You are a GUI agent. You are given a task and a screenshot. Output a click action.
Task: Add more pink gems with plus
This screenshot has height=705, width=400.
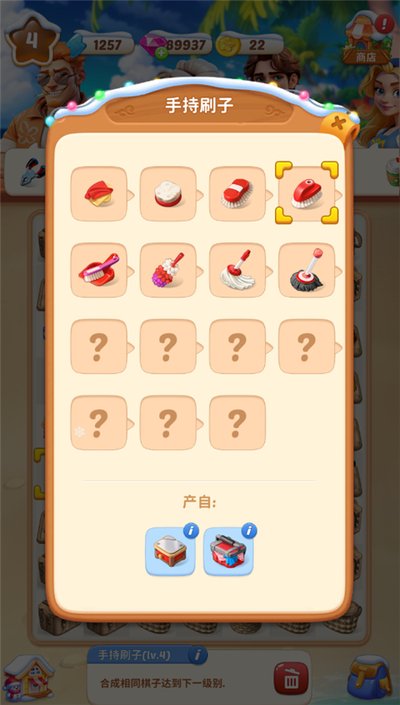click(x=162, y=53)
